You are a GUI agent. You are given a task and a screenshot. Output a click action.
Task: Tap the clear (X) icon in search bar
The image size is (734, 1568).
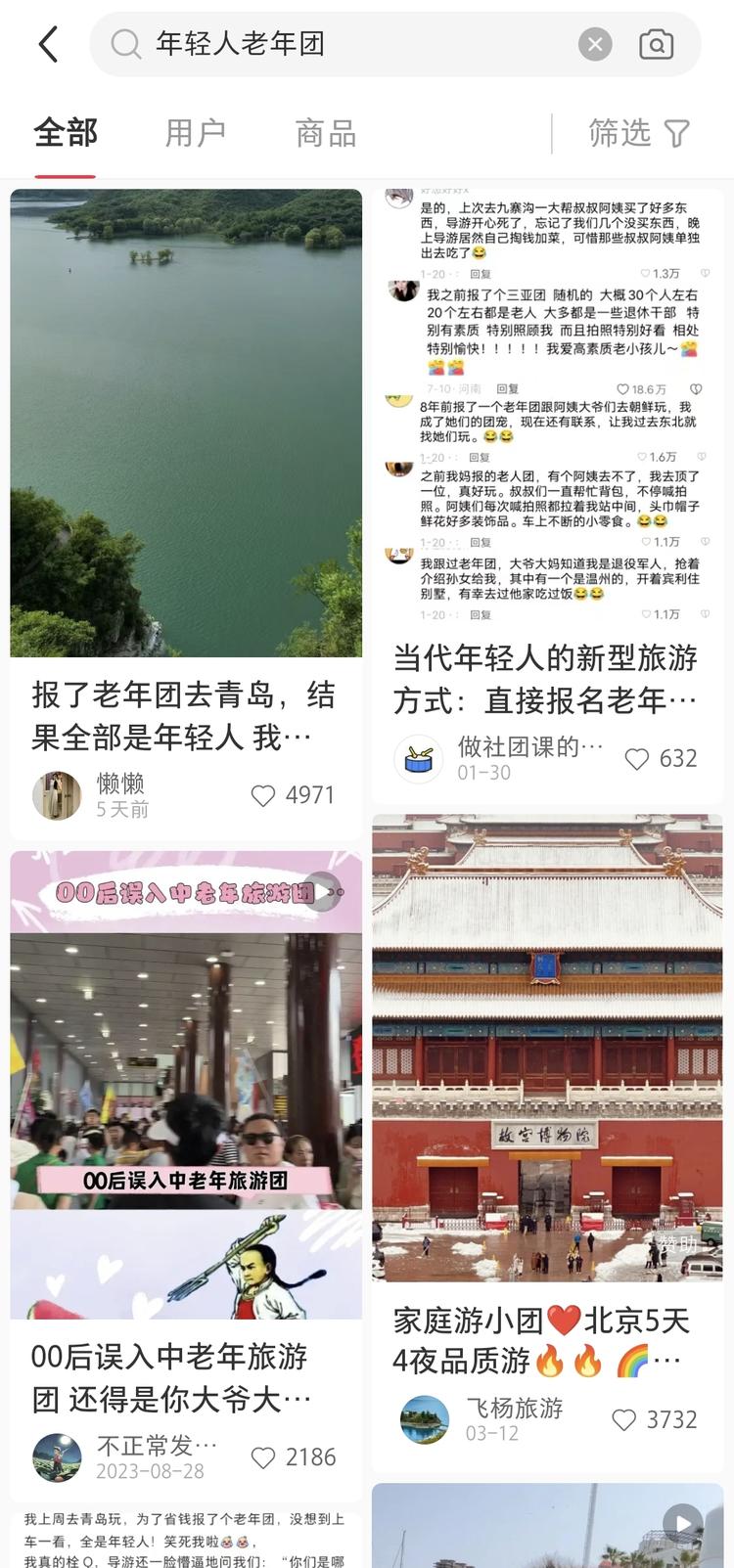point(594,44)
